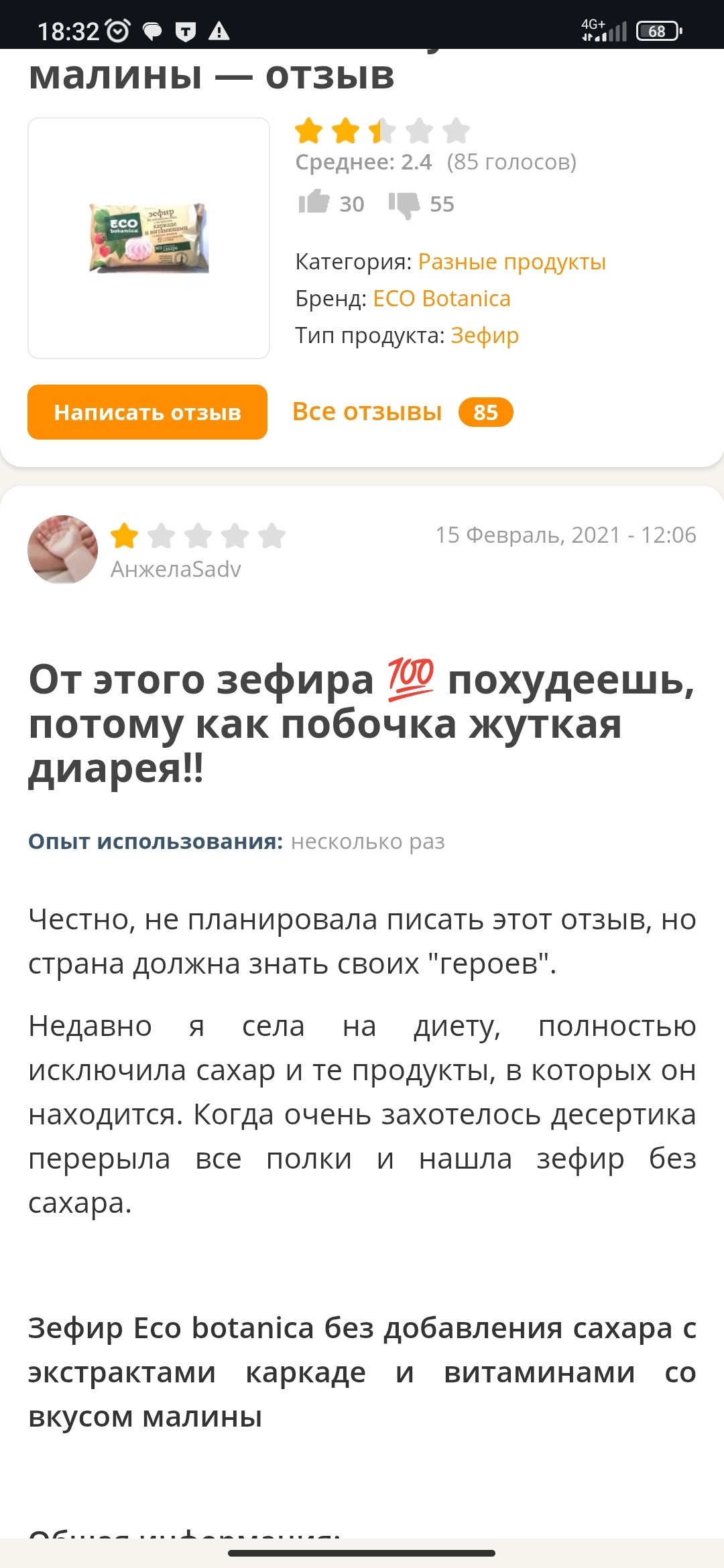724x1568 pixels.
Task: Open the АнжелаSadv username profile
Action: pyautogui.click(x=176, y=570)
